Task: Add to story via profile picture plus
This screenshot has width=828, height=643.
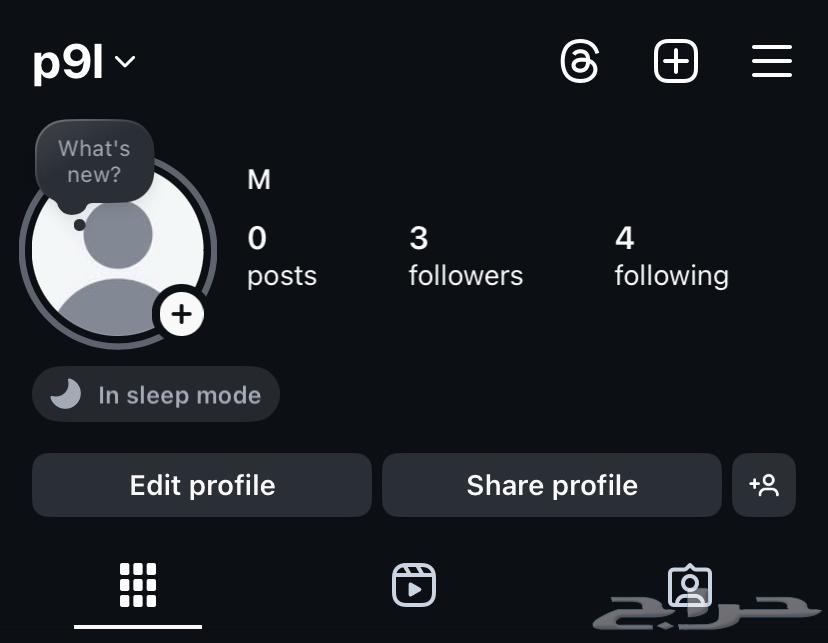Action: click(x=181, y=315)
